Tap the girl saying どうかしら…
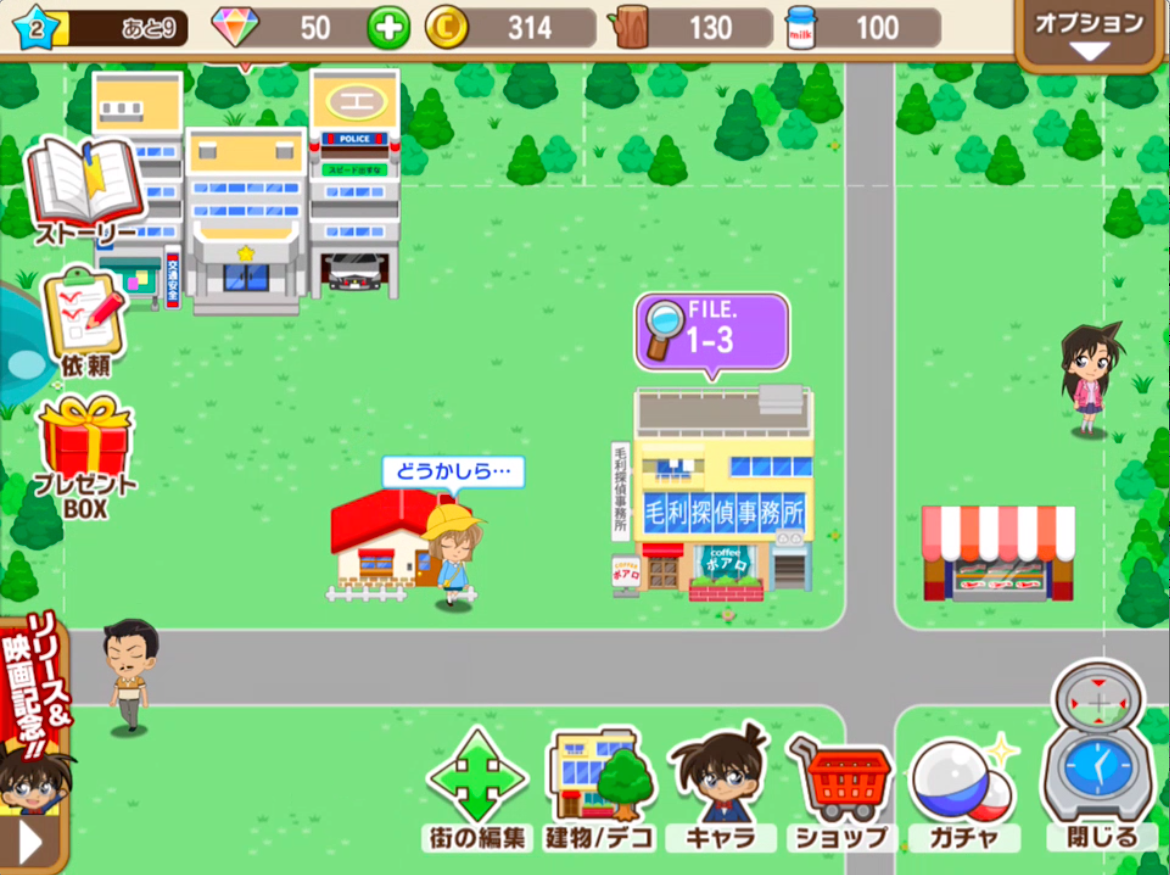 pyautogui.click(x=453, y=555)
